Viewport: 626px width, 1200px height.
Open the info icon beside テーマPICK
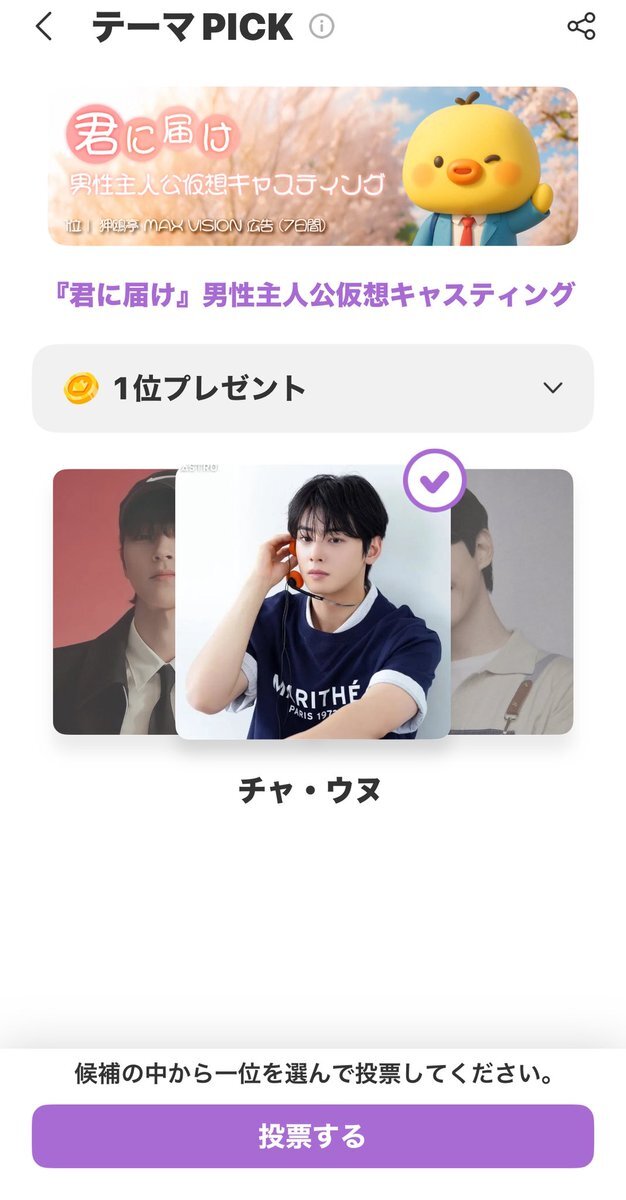point(321,27)
